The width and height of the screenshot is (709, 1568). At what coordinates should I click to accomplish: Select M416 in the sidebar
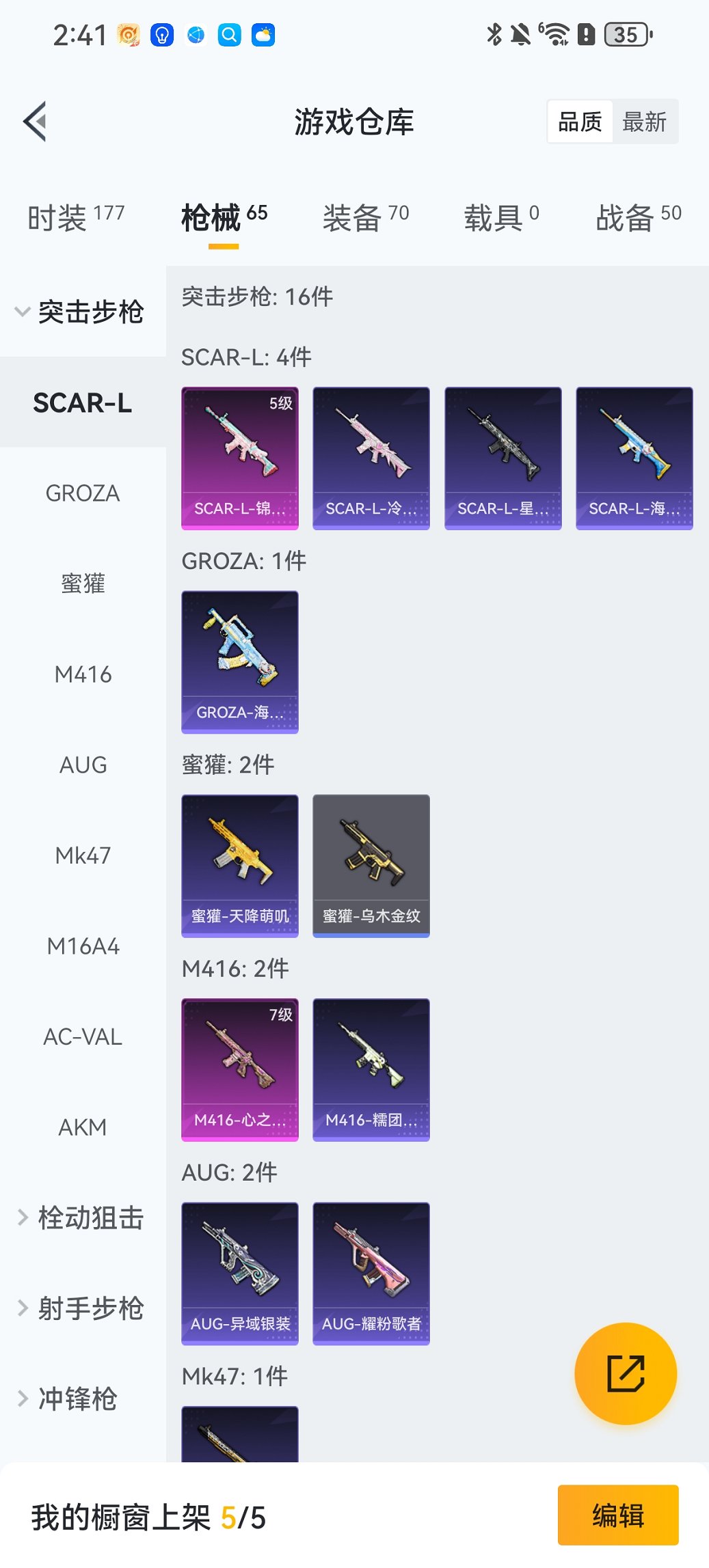point(83,674)
